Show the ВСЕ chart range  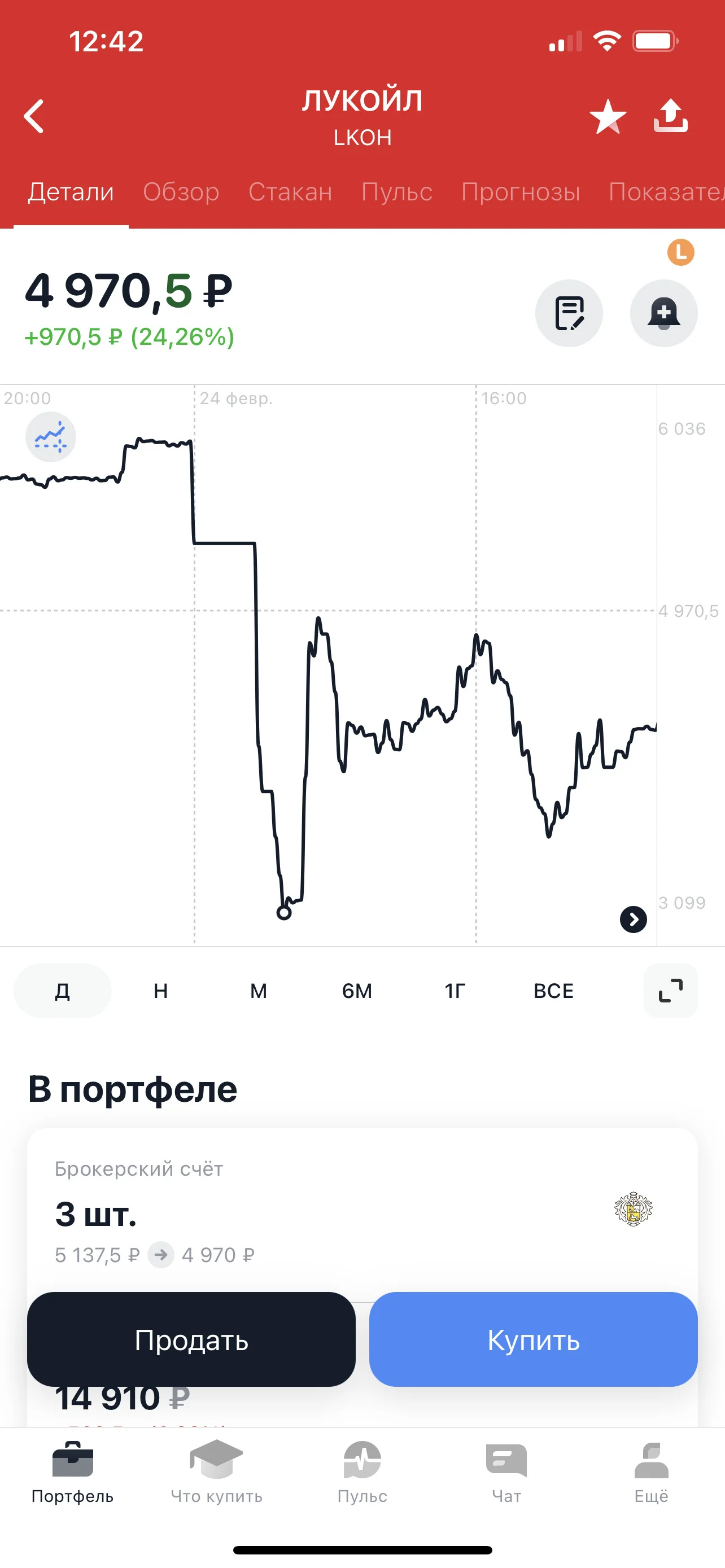(553, 991)
